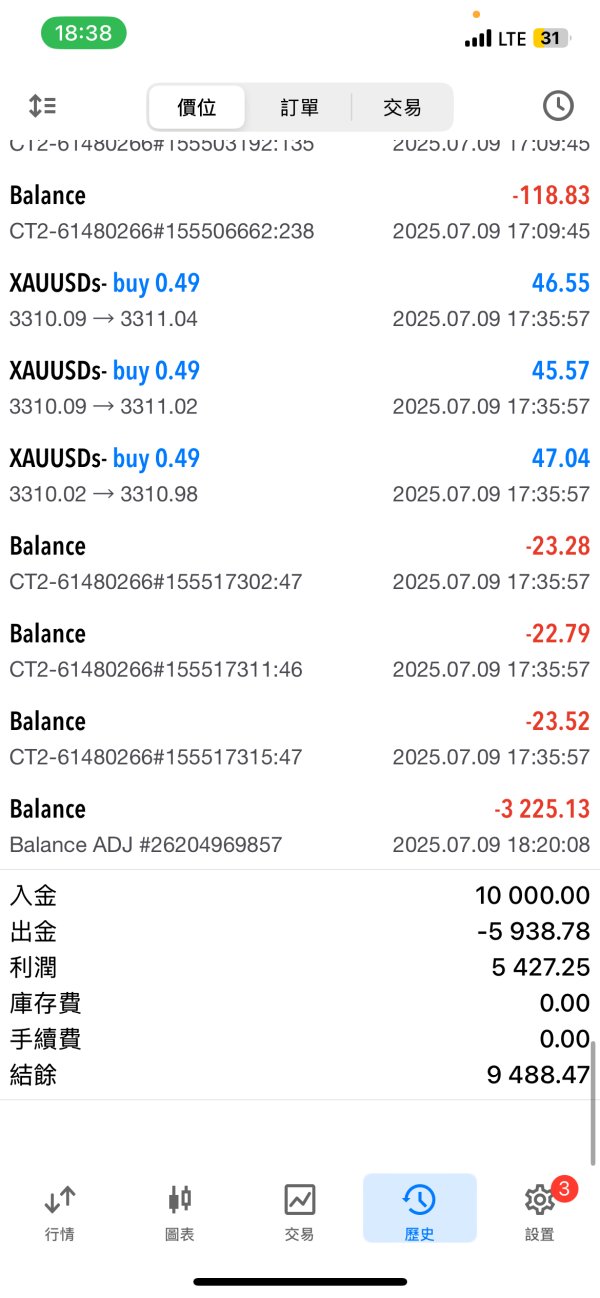
Task: Open the Balance ADJ entry of -3 225.13
Action: (x=300, y=826)
